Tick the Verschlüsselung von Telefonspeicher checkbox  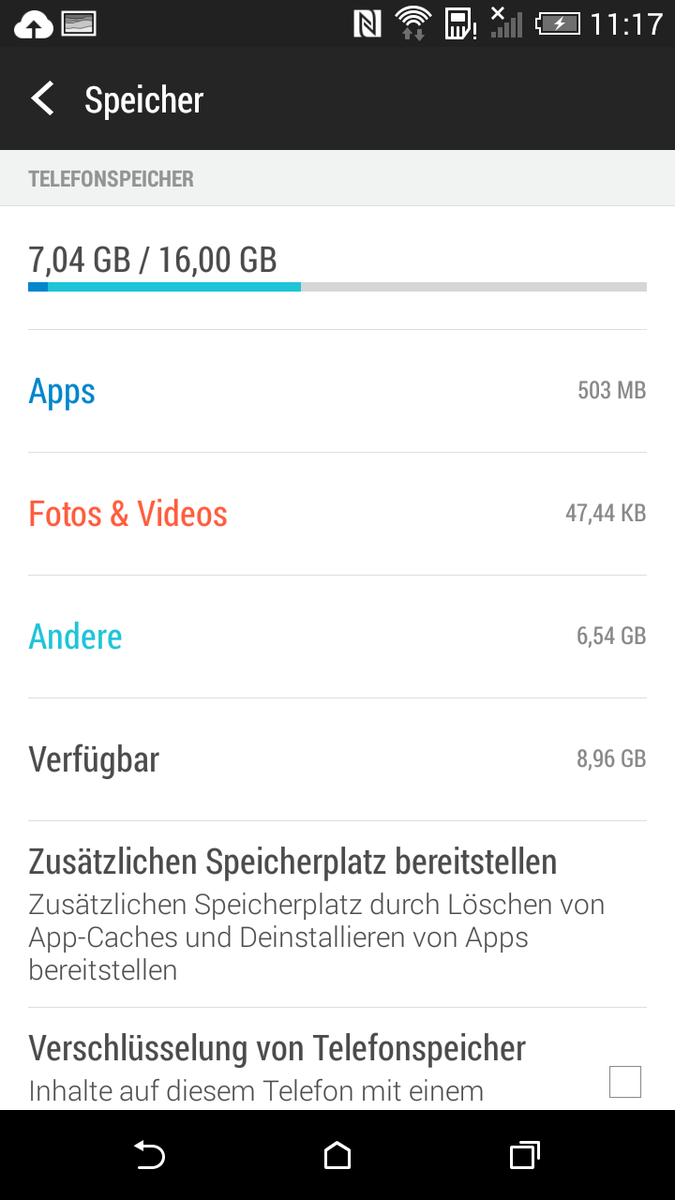tap(625, 1081)
